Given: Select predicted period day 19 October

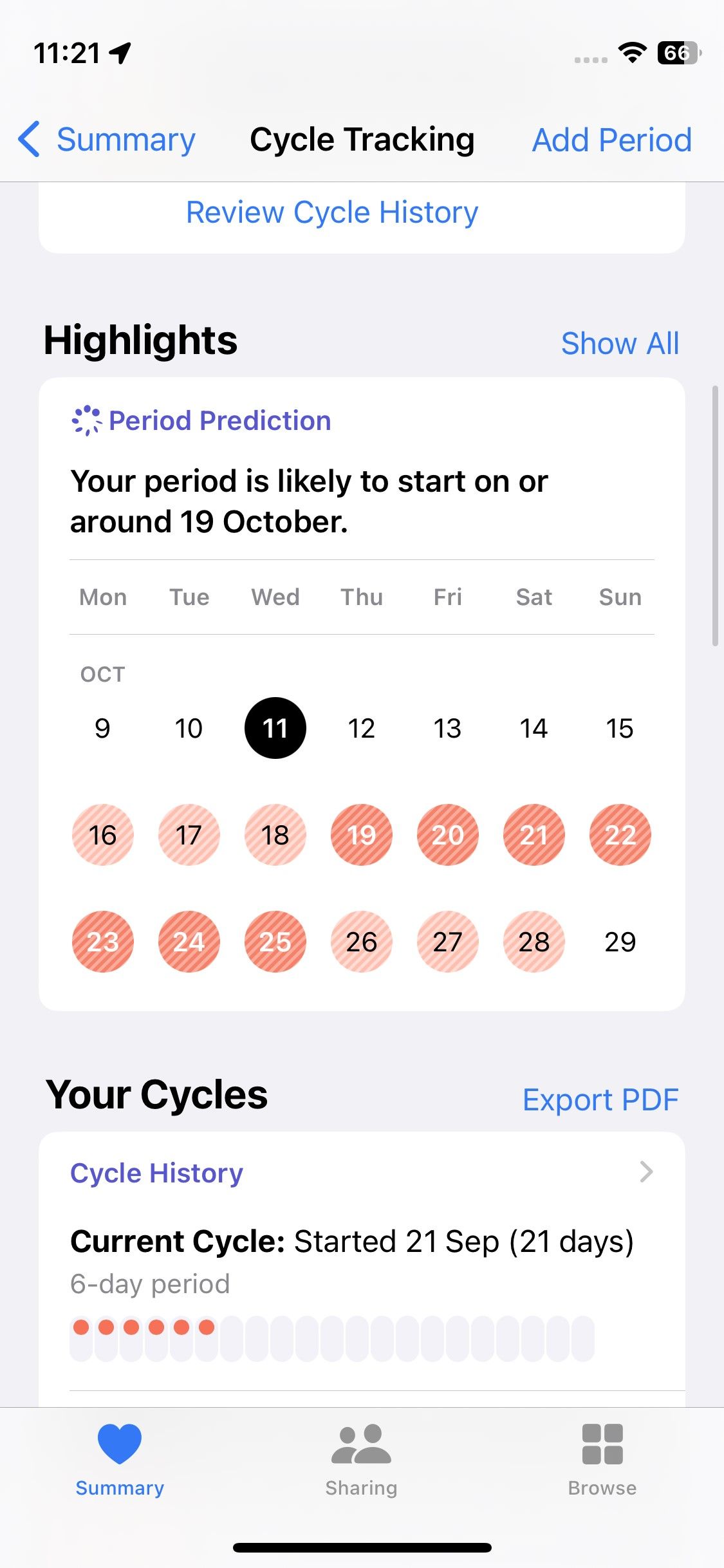Looking at the screenshot, I should 361,835.
